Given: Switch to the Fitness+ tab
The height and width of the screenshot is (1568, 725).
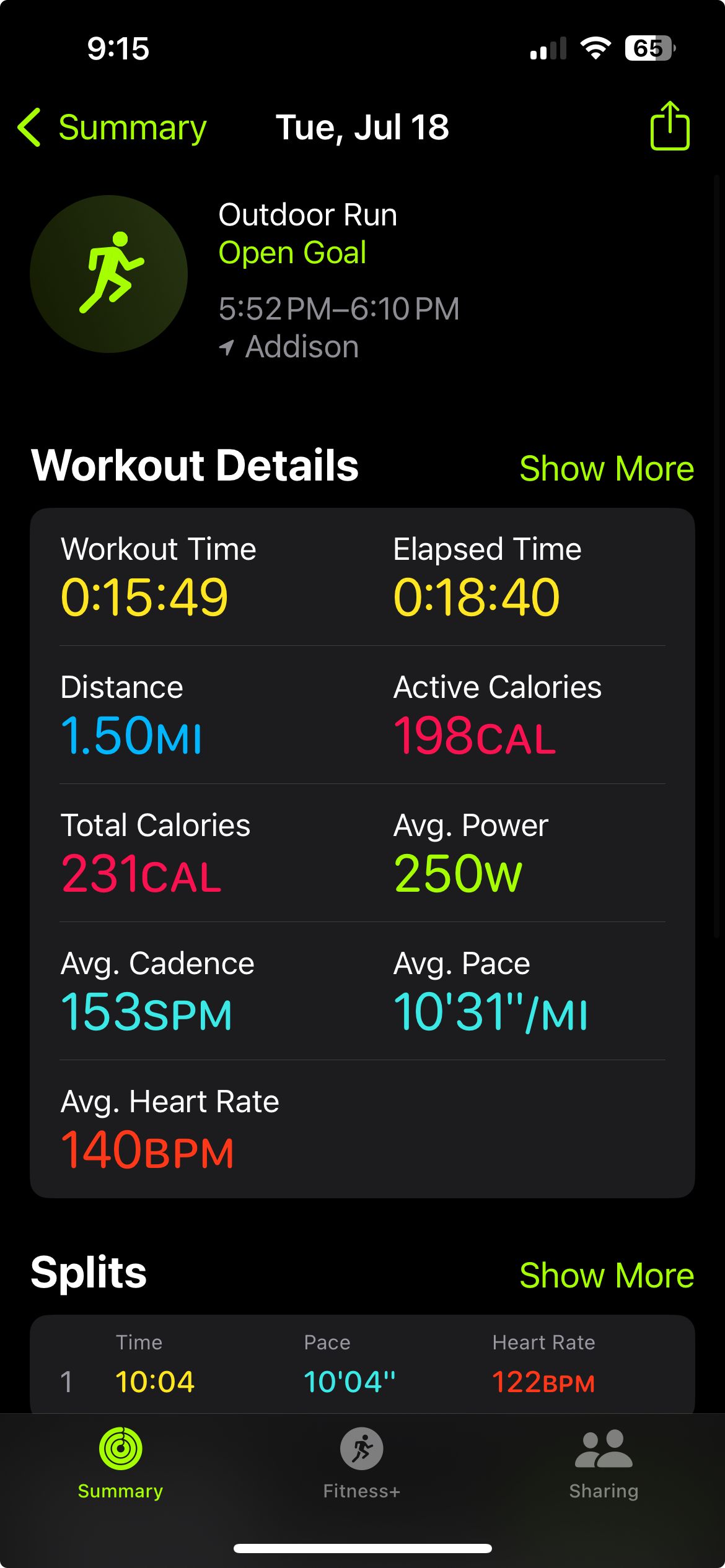Looking at the screenshot, I should (362, 1464).
